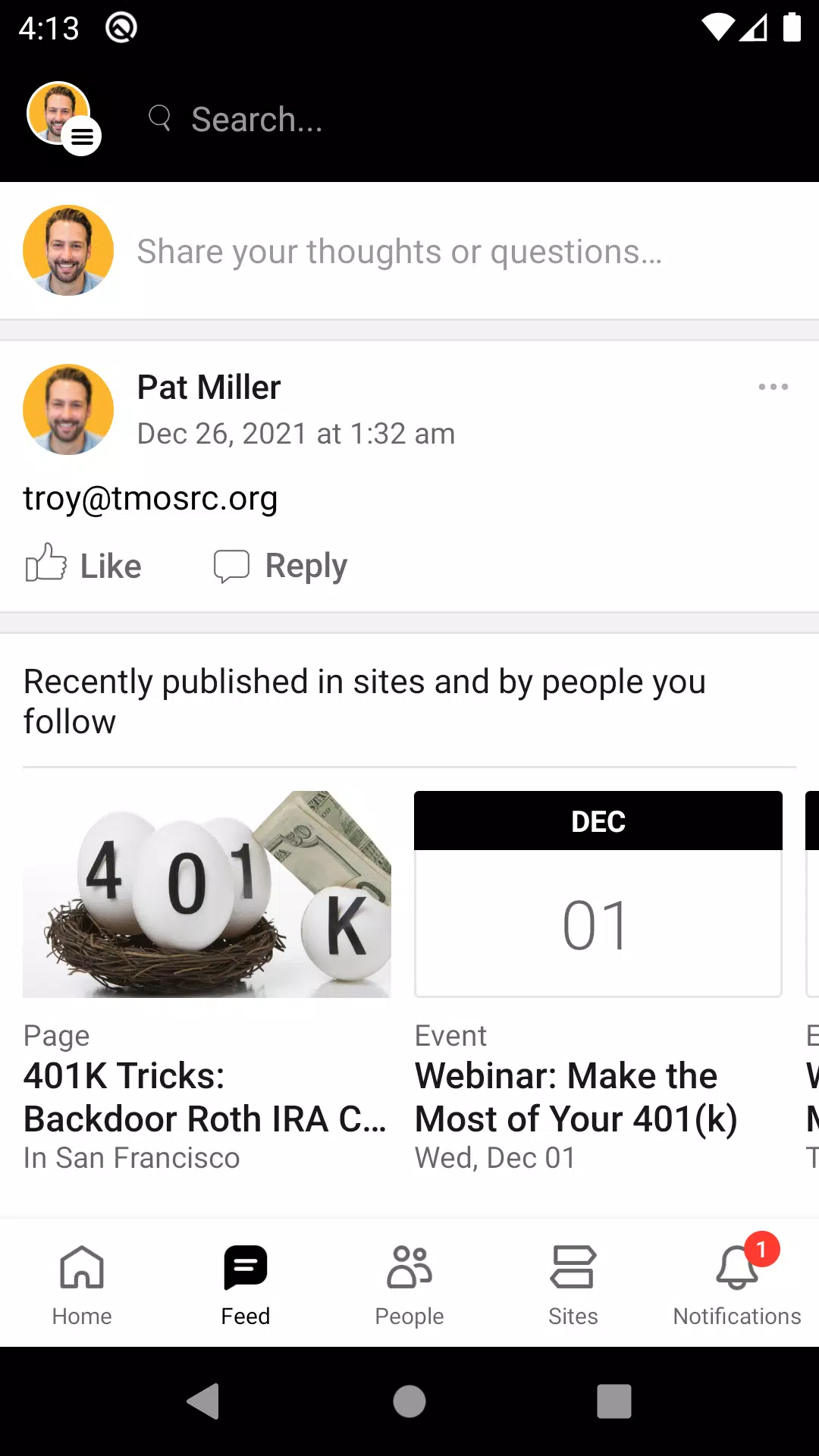
Task: Open the 401K Tricks page card
Action: click(x=206, y=983)
